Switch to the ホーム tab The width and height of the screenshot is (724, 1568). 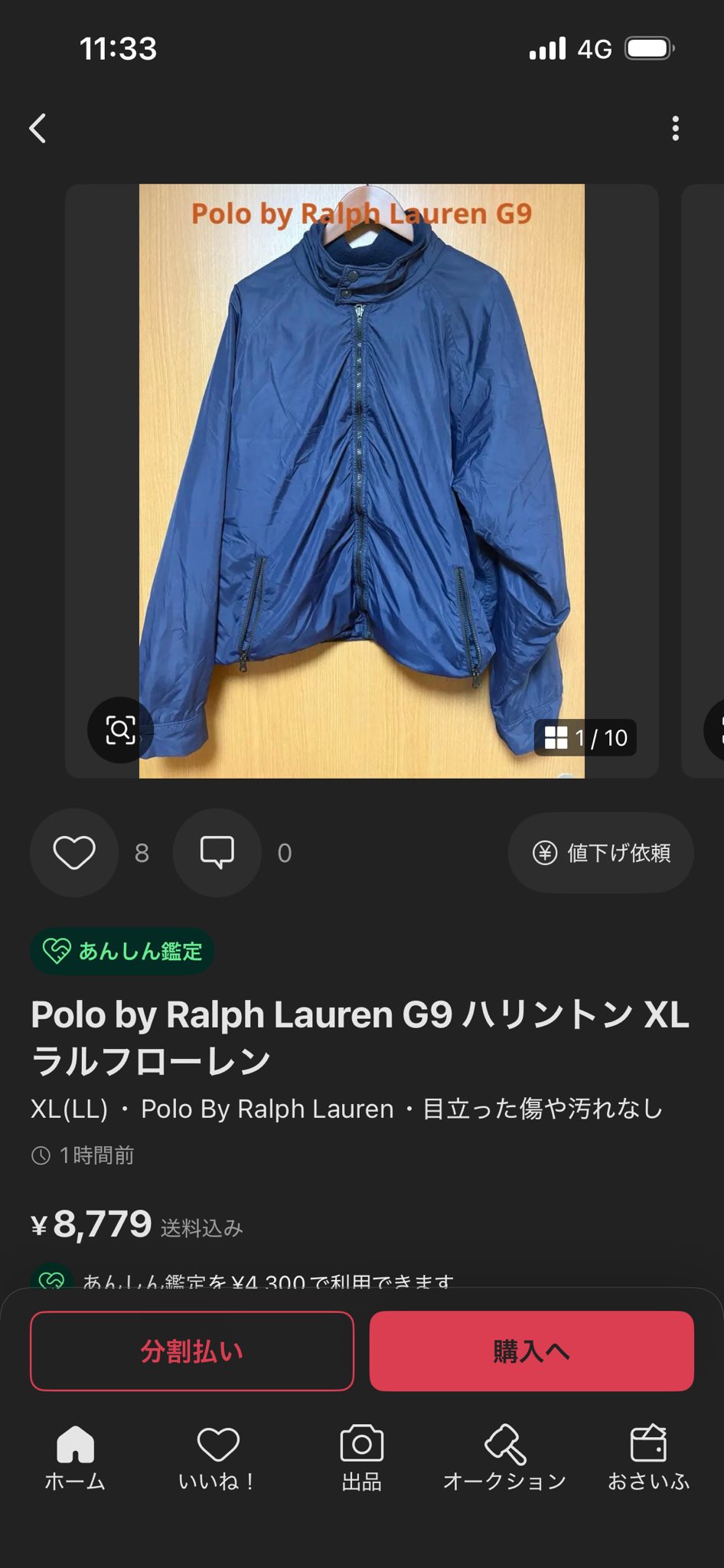click(75, 1458)
